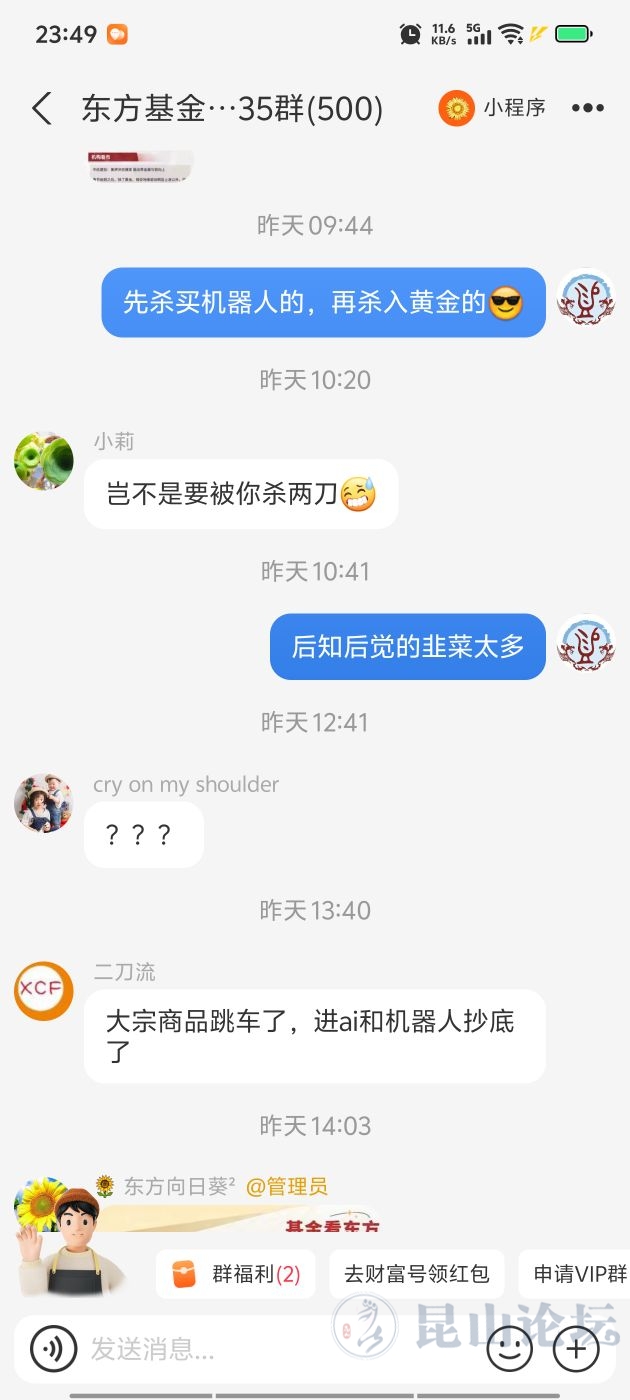Open the three-dot overflow menu
630x1400 pixels.
tap(588, 108)
